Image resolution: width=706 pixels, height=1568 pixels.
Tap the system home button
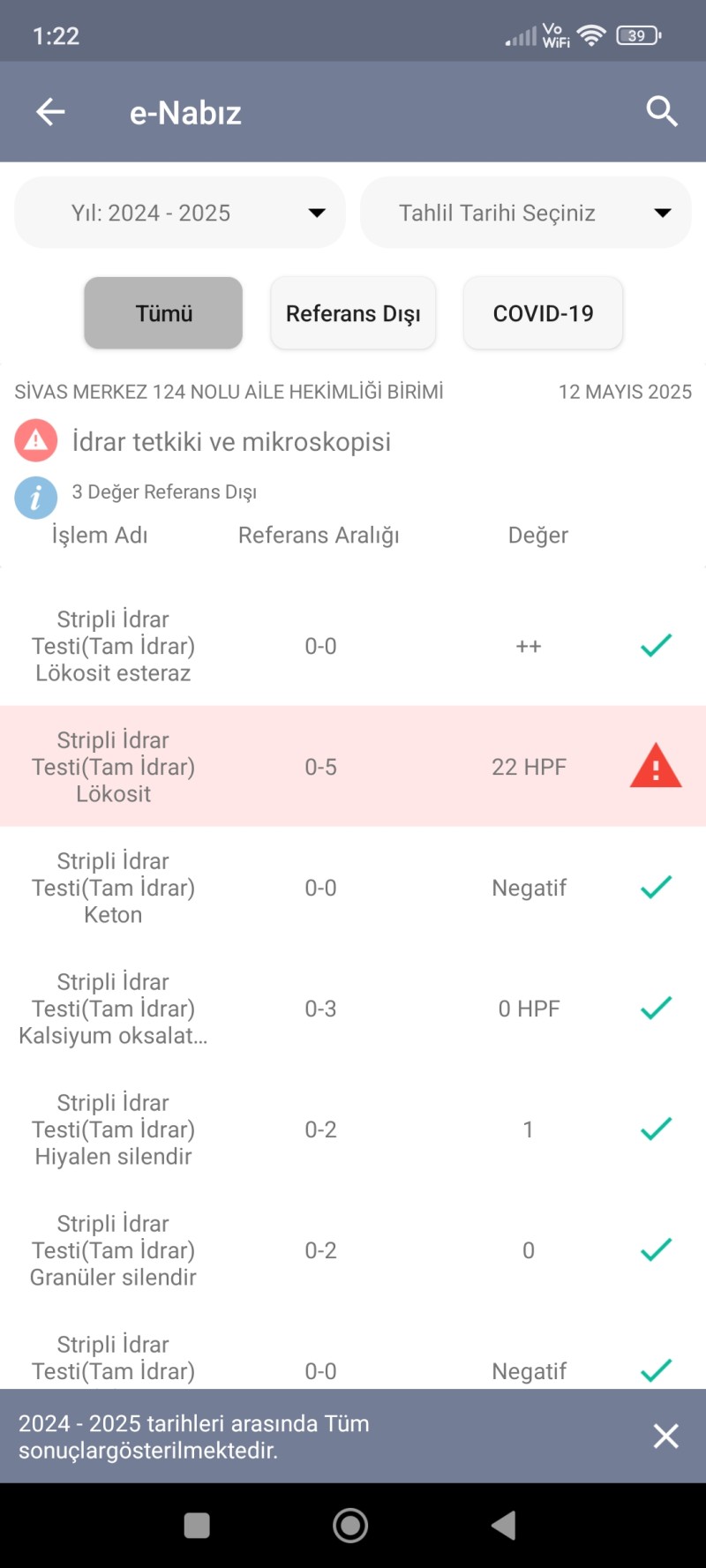tap(350, 1525)
